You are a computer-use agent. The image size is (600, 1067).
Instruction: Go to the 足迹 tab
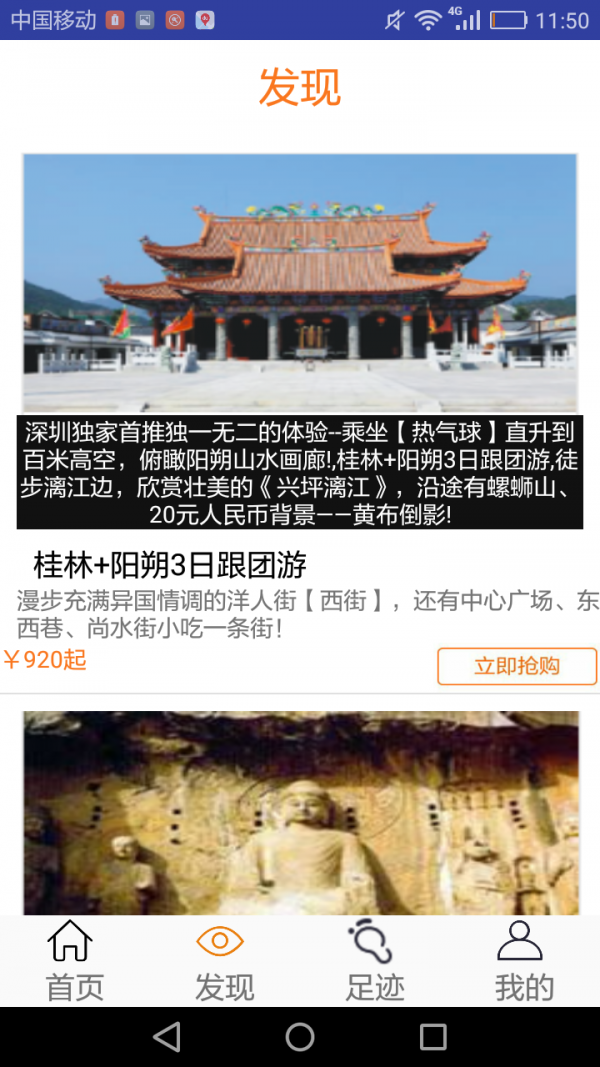coord(374,961)
